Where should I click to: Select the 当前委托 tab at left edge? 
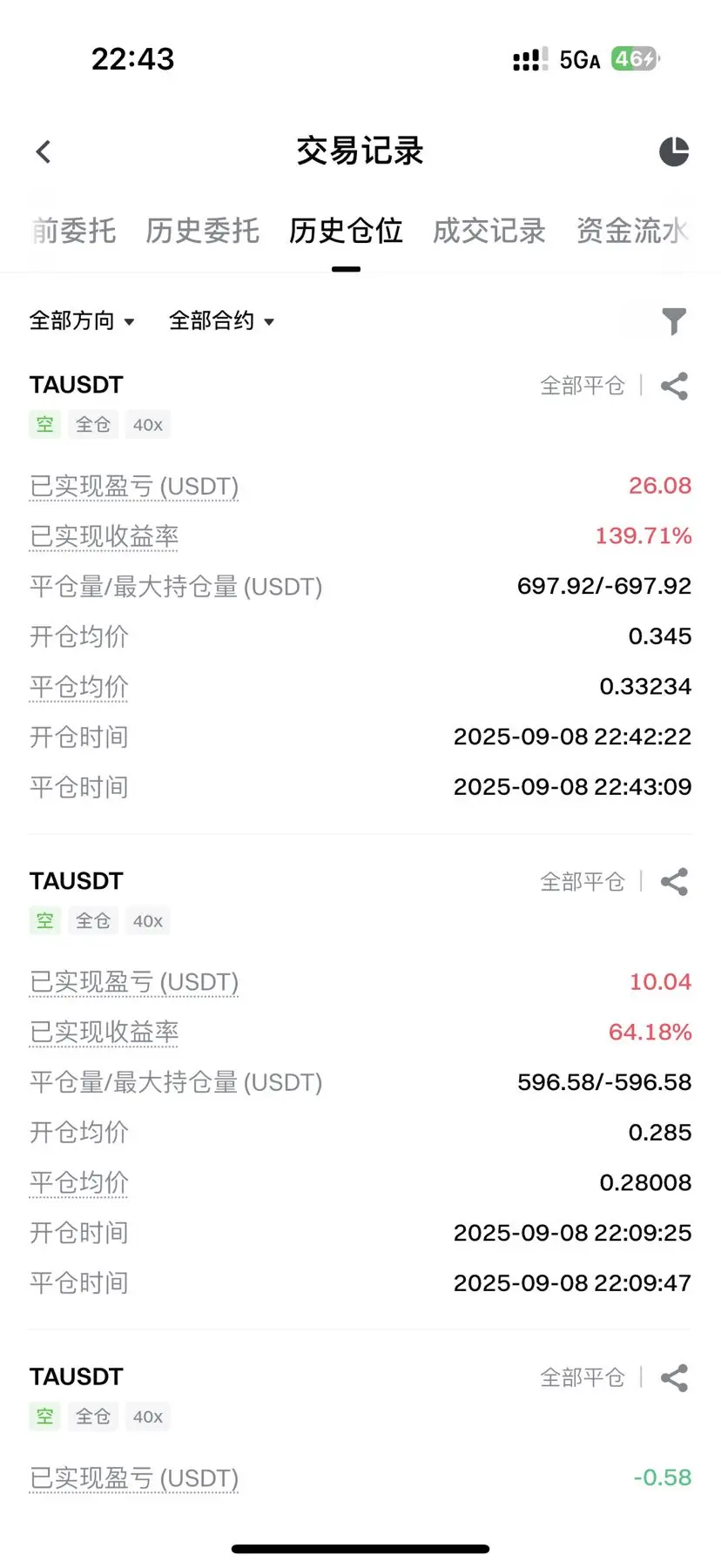click(x=73, y=231)
